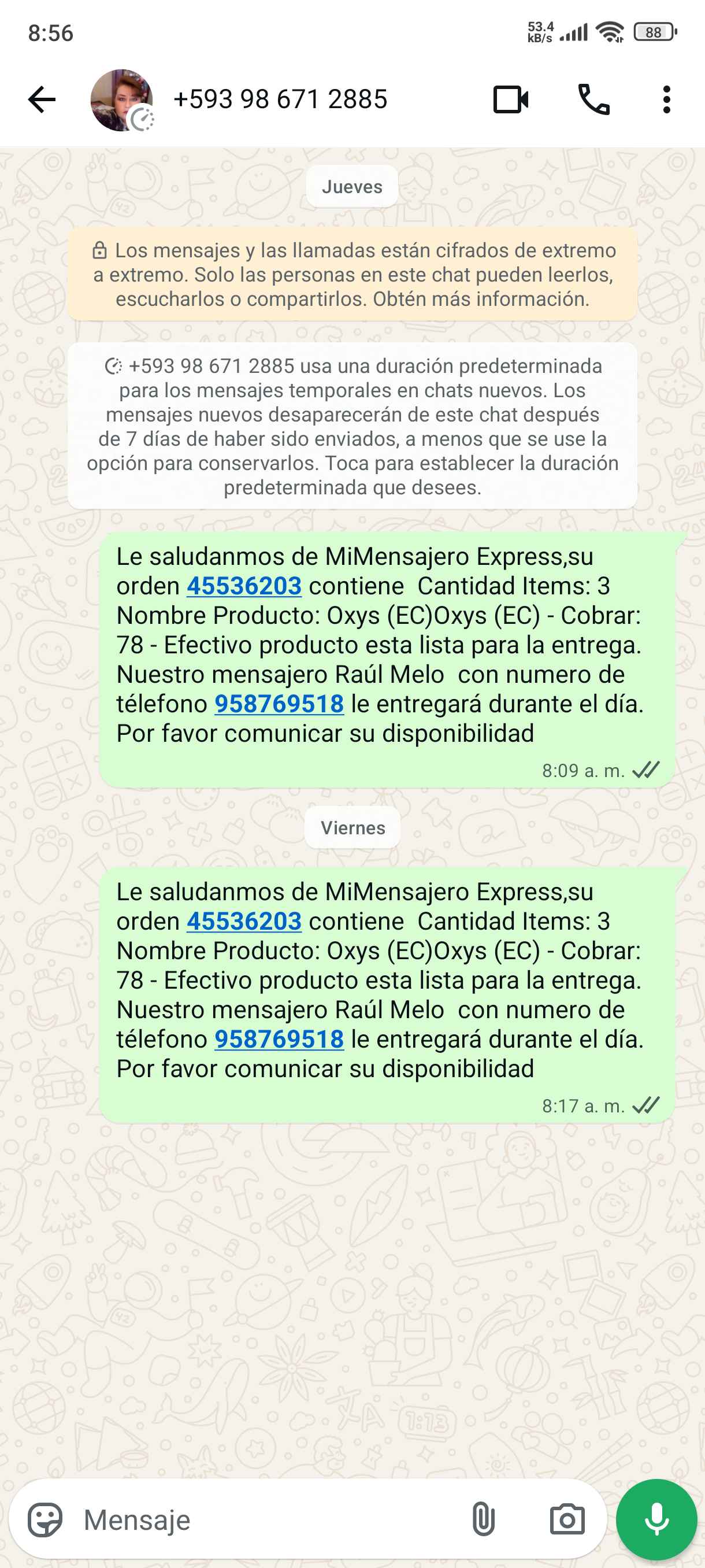Screen dimensions: 705x1568
Task: Open order number 45536203 in Friday's message
Action: click(244, 922)
